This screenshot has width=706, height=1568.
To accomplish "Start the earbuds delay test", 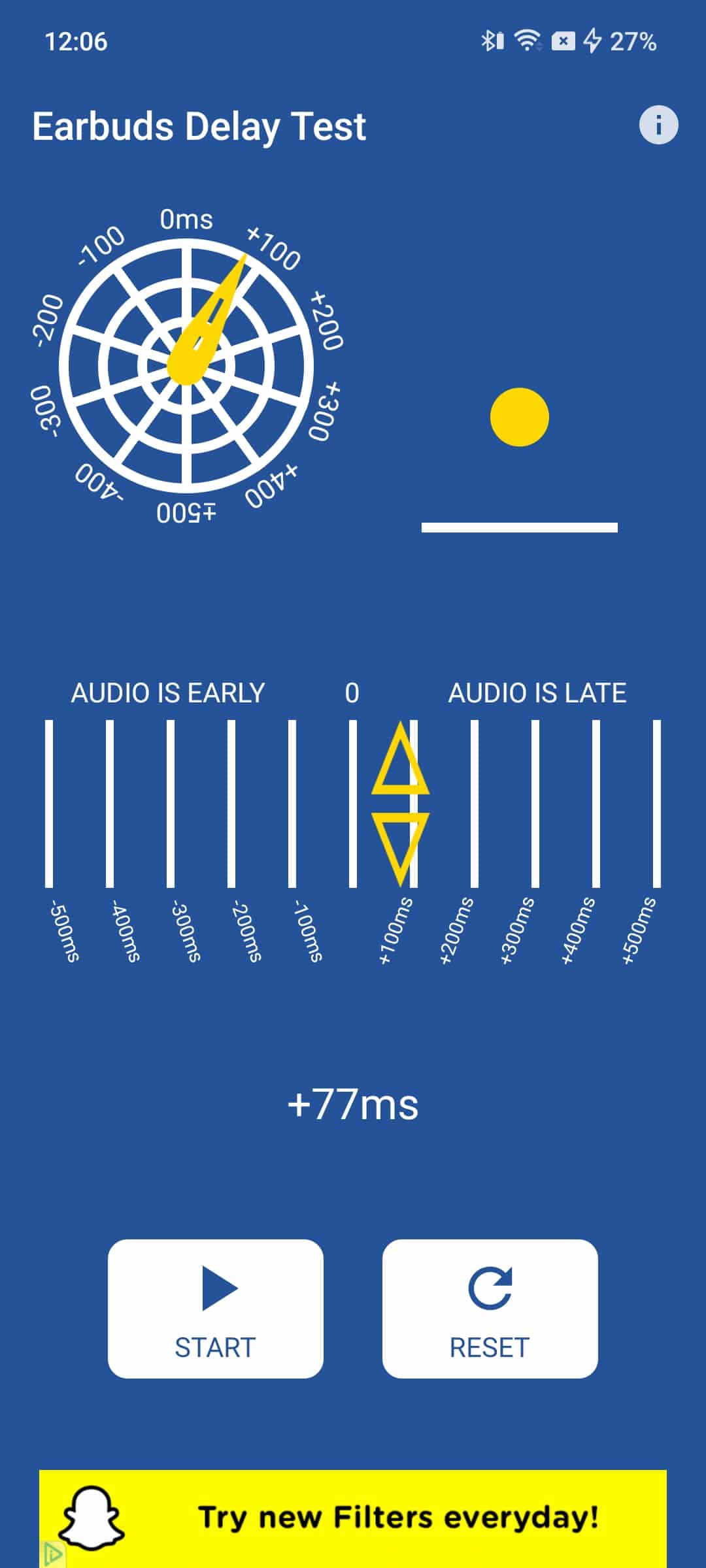I will tap(215, 1309).
